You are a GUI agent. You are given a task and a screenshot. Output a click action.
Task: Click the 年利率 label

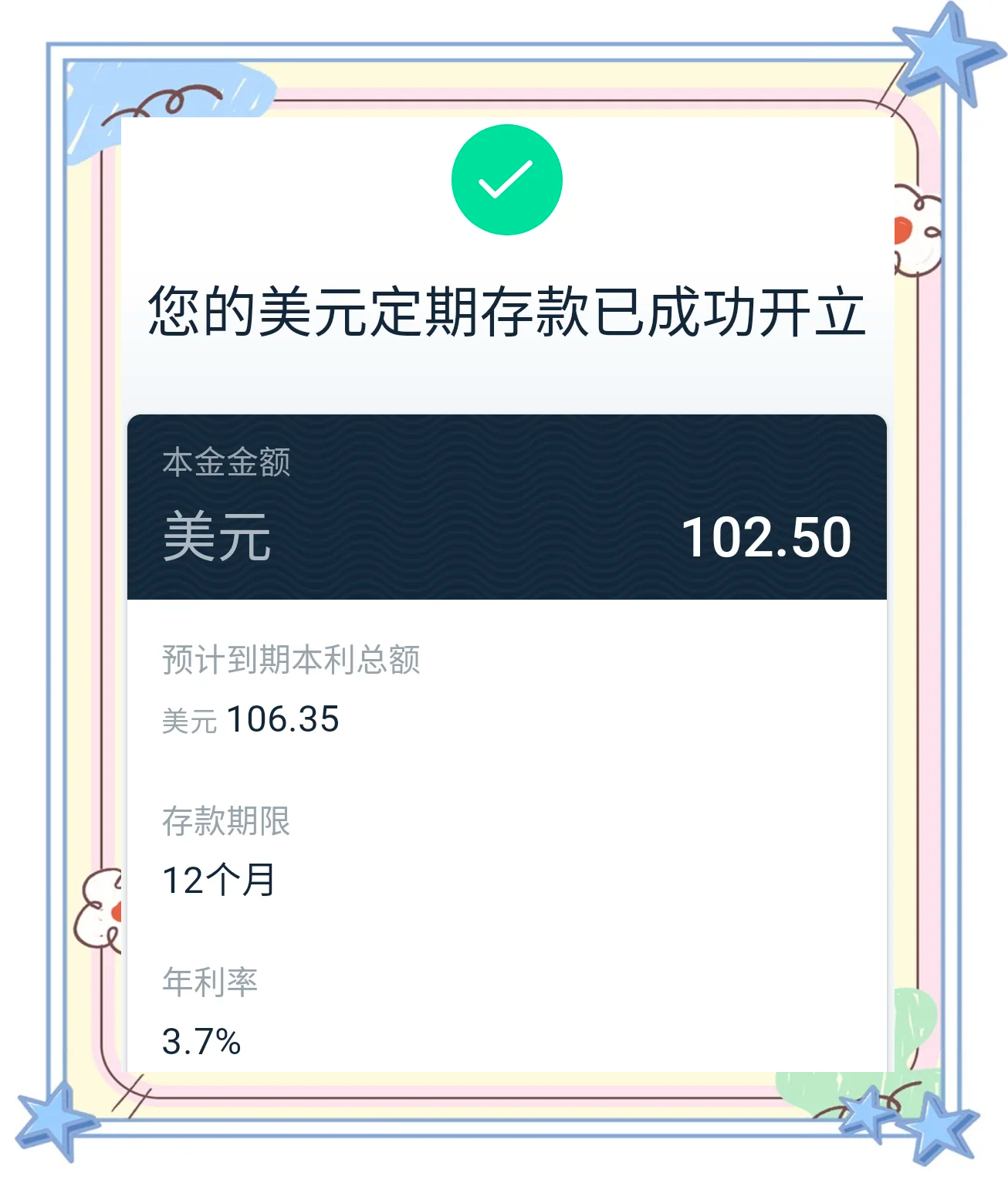208,984
